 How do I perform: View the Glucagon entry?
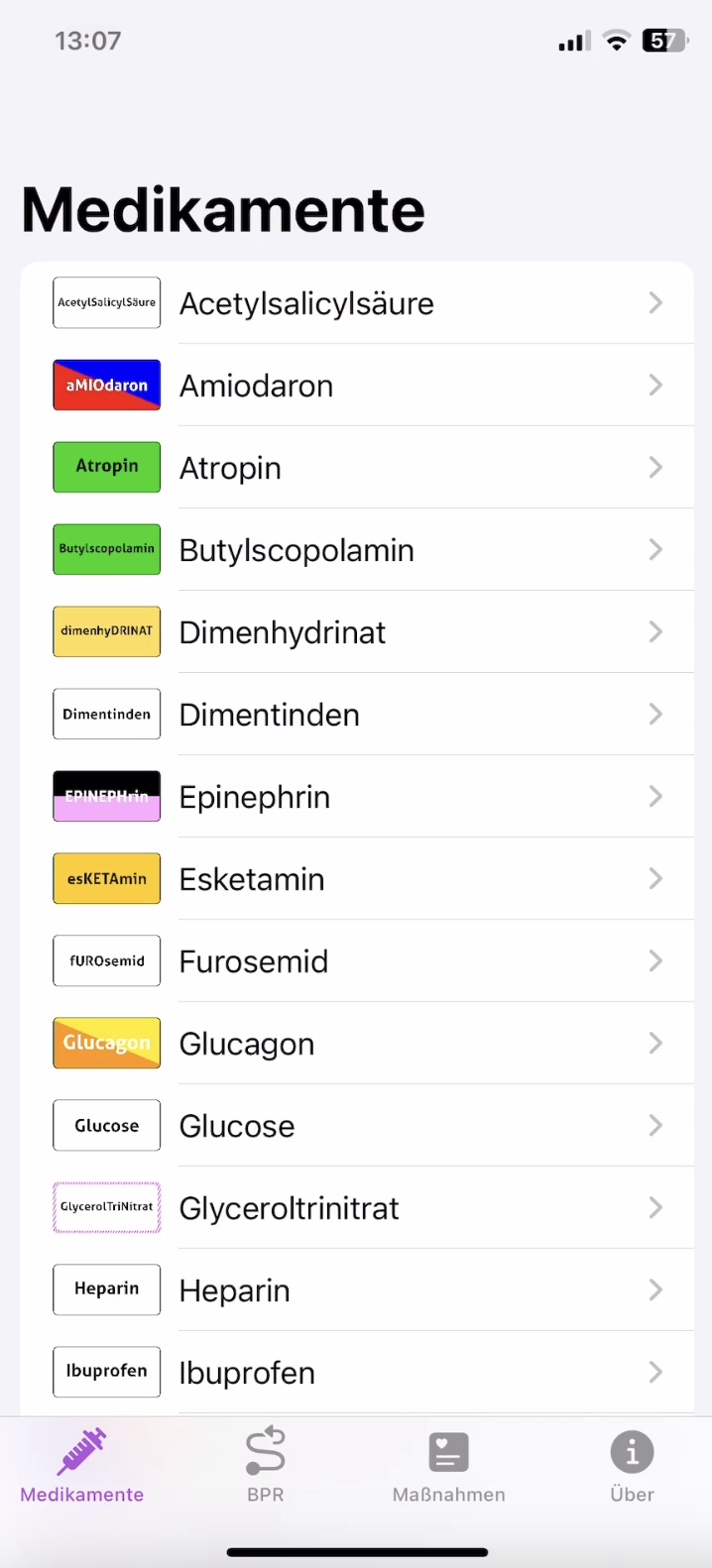coord(247,1044)
